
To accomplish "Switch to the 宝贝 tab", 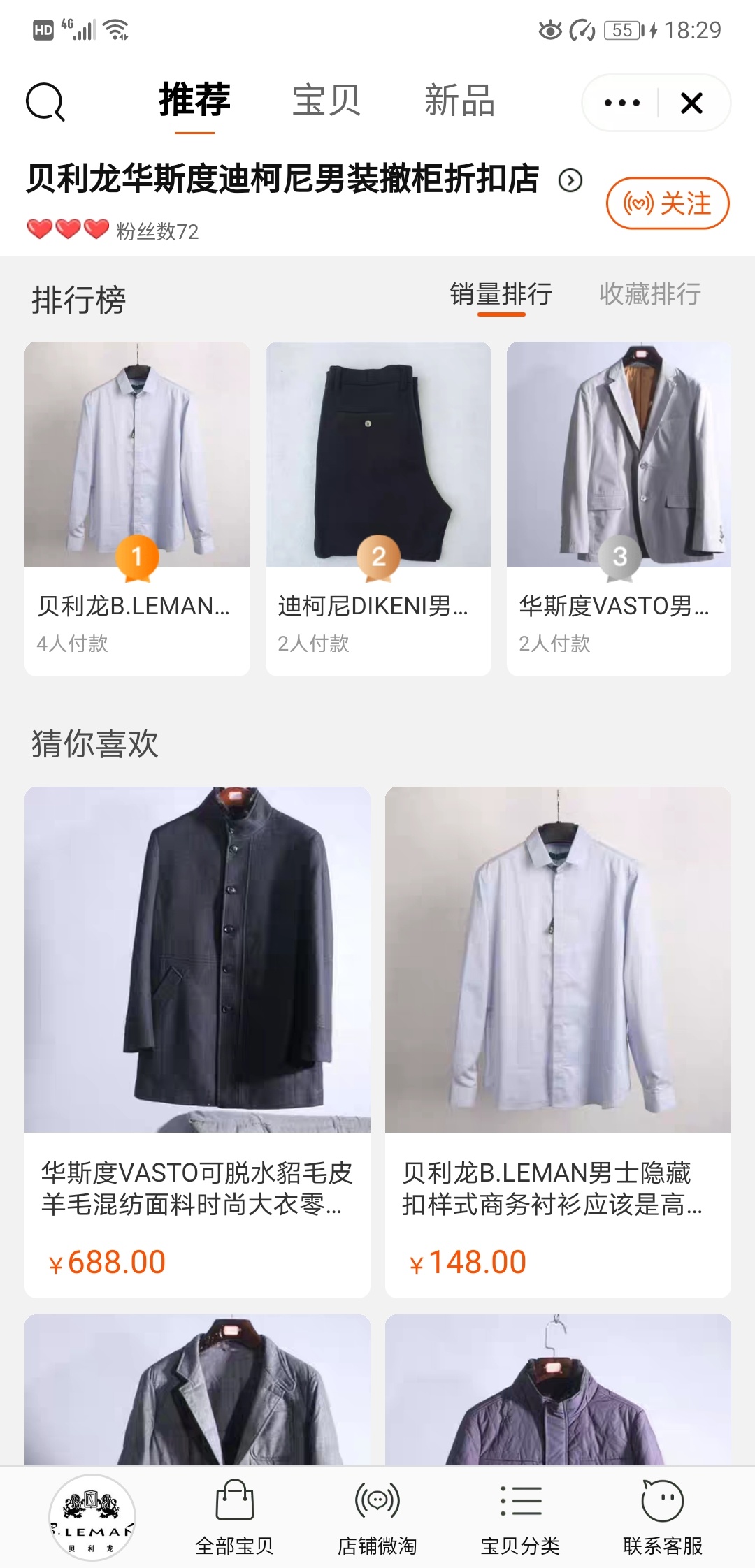I will (x=326, y=101).
